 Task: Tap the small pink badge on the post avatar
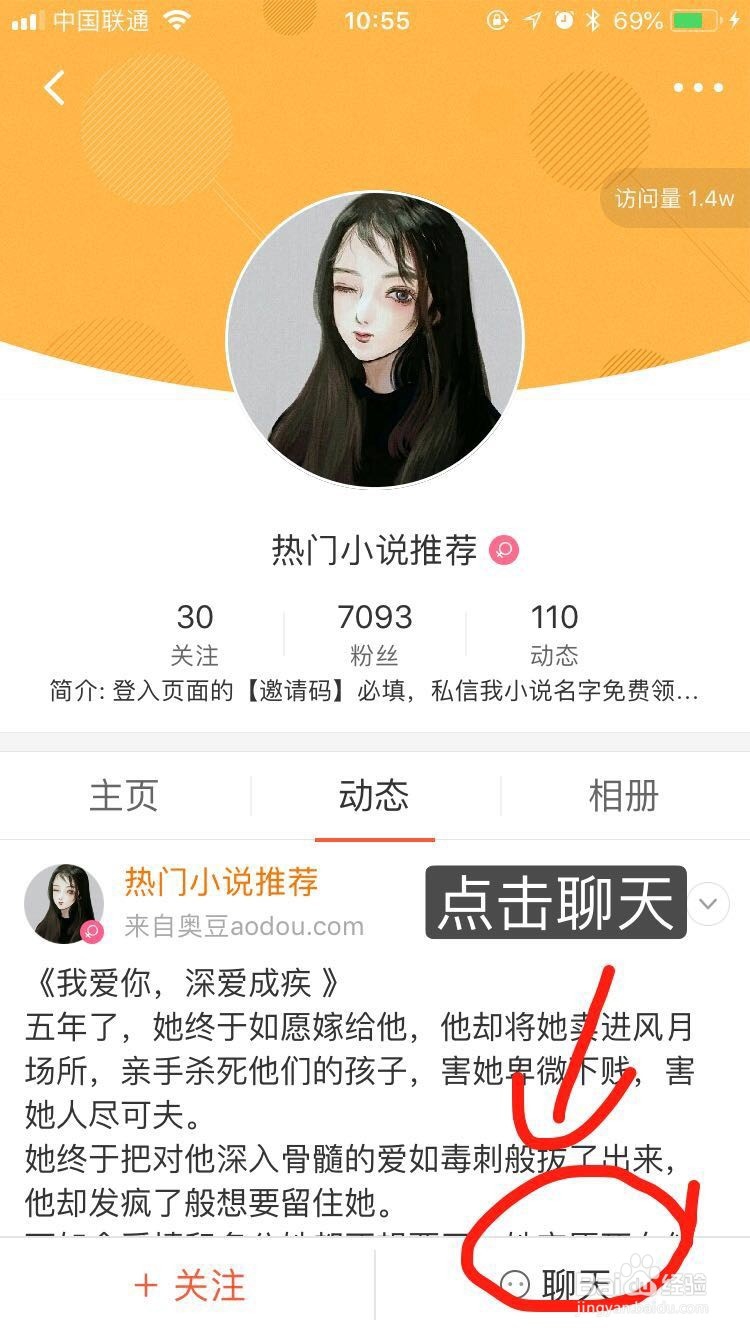pos(93,931)
